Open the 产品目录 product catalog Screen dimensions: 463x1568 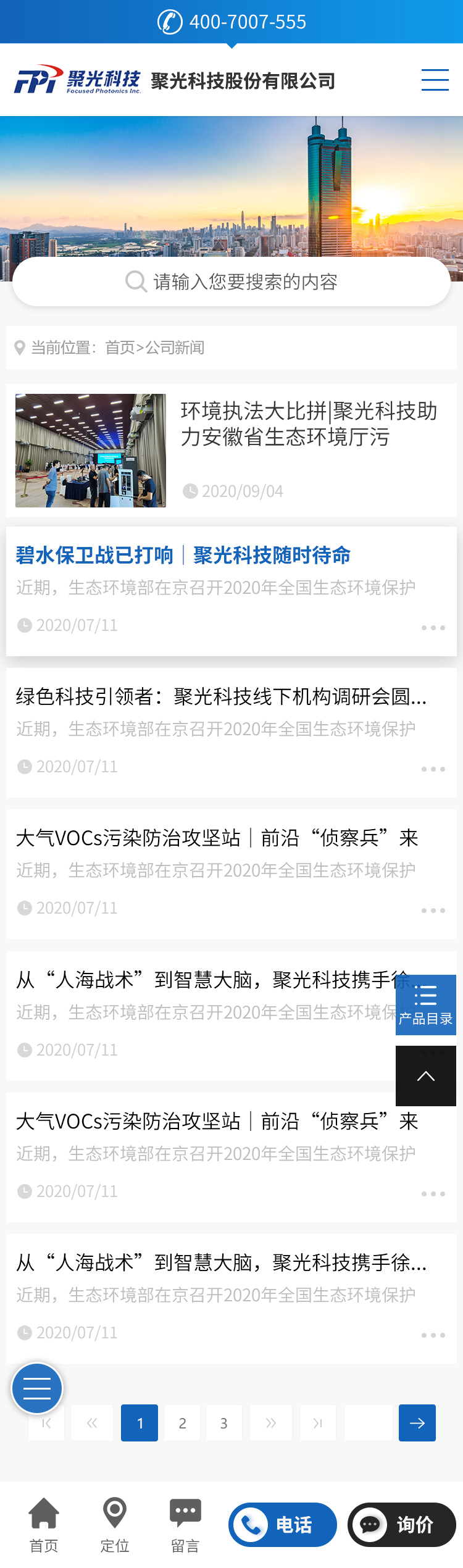(x=426, y=1004)
